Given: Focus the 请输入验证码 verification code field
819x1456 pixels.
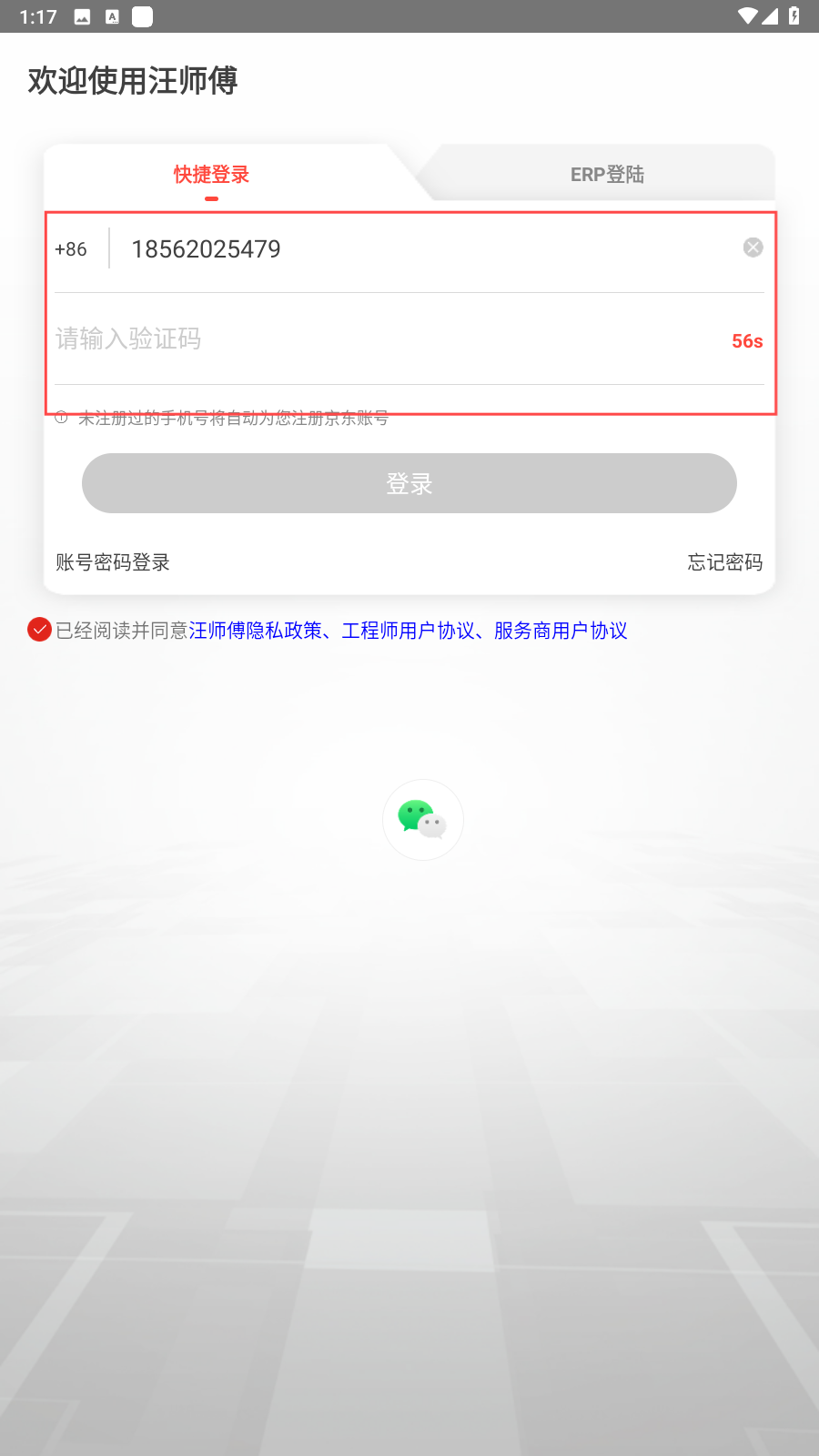Looking at the screenshot, I should coord(364,339).
